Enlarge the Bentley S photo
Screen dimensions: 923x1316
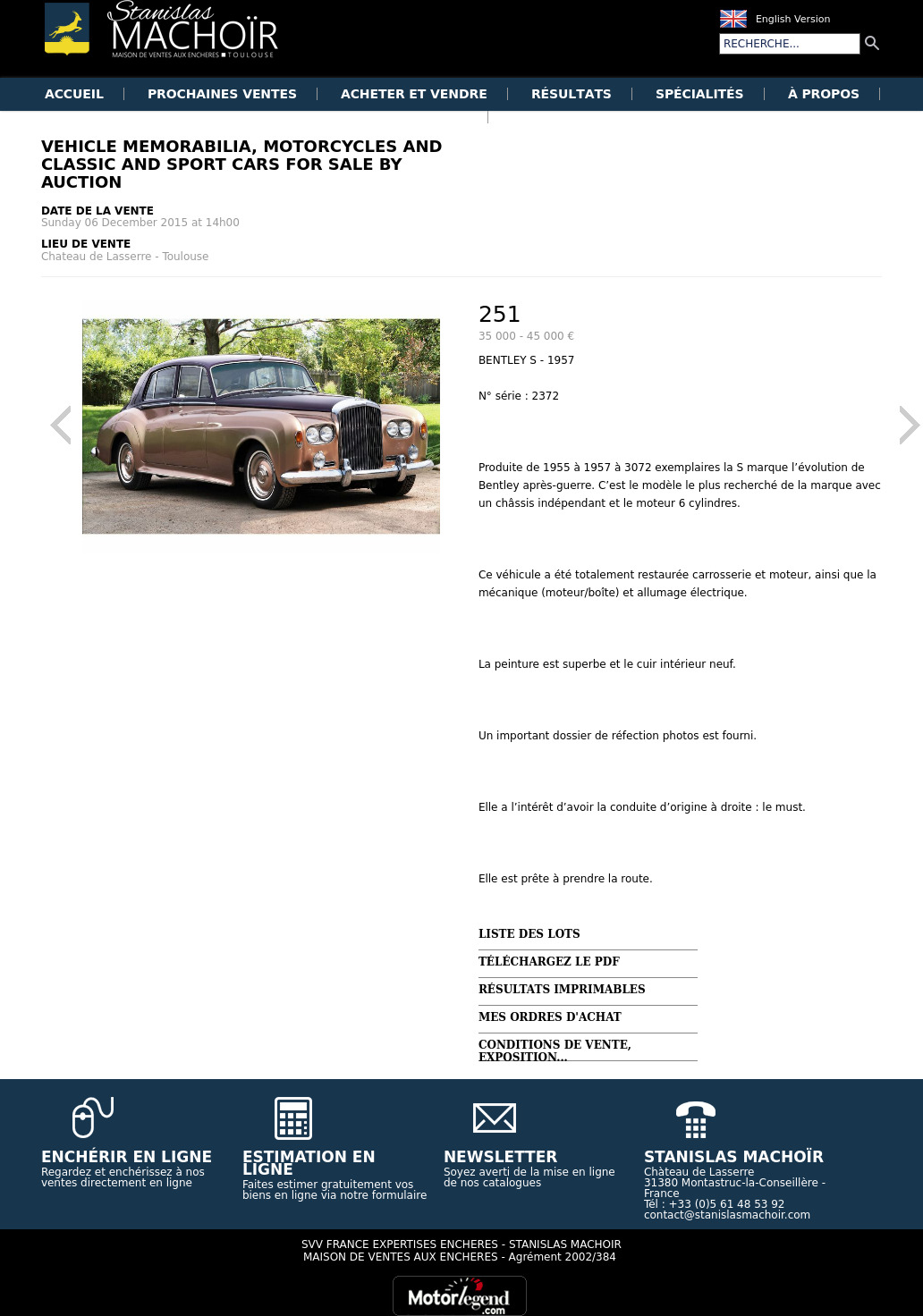[261, 426]
